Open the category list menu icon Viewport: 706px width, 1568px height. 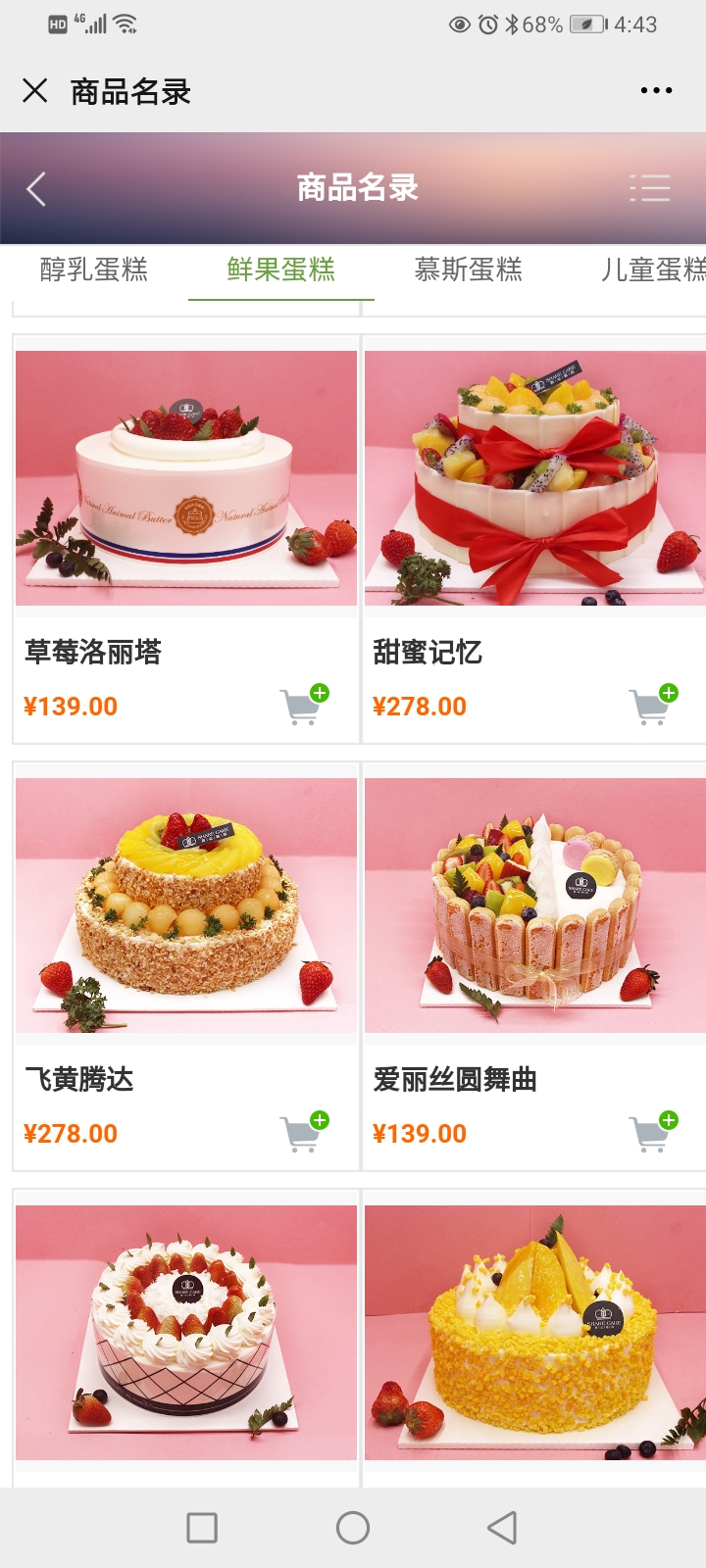(649, 187)
